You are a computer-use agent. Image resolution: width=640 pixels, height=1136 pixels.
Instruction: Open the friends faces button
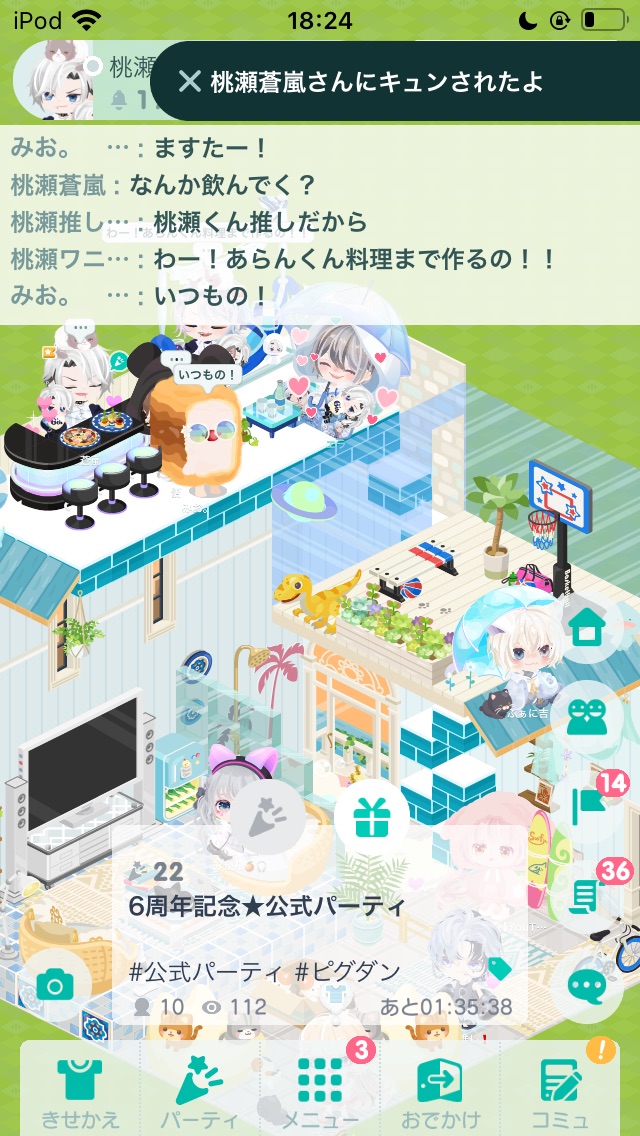point(587,717)
